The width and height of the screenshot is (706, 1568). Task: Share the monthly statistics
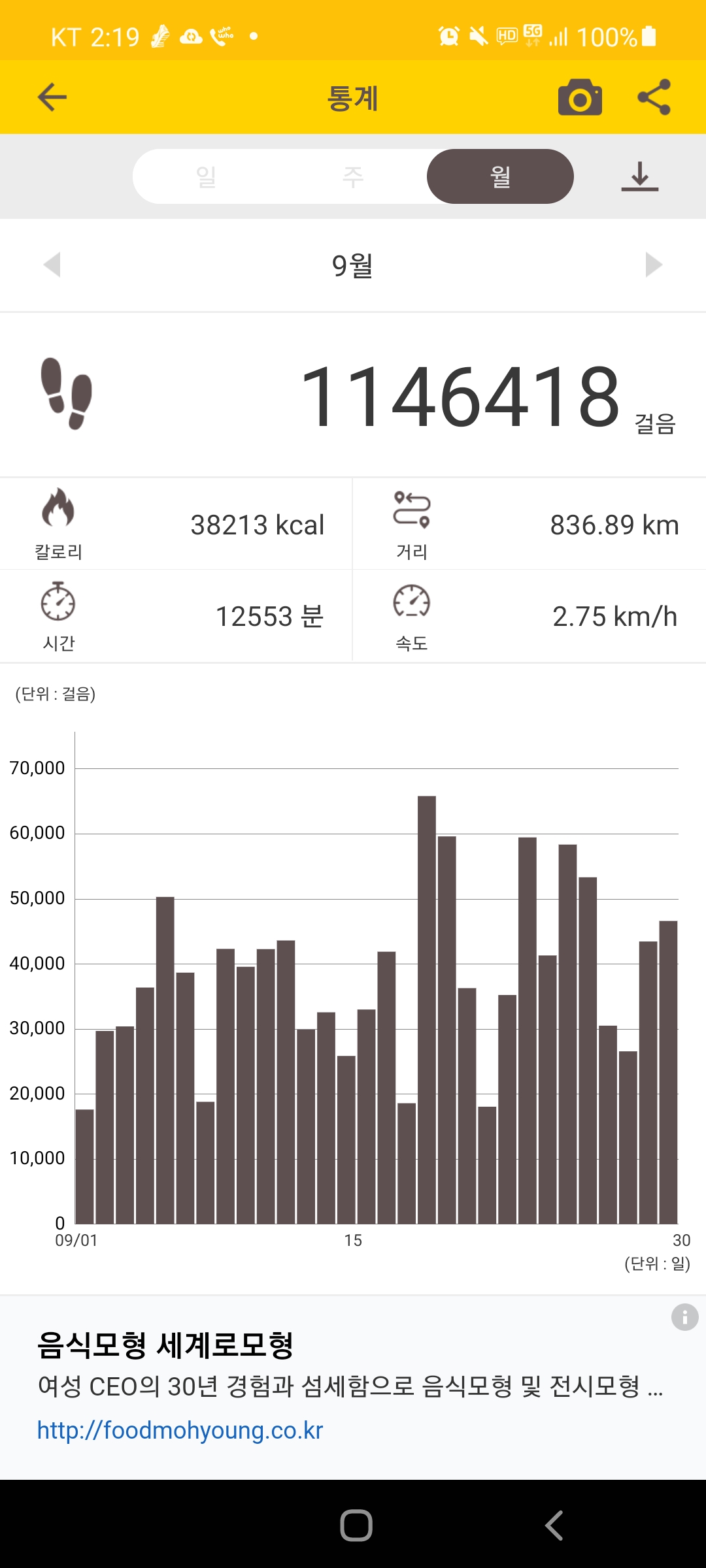pos(654,97)
